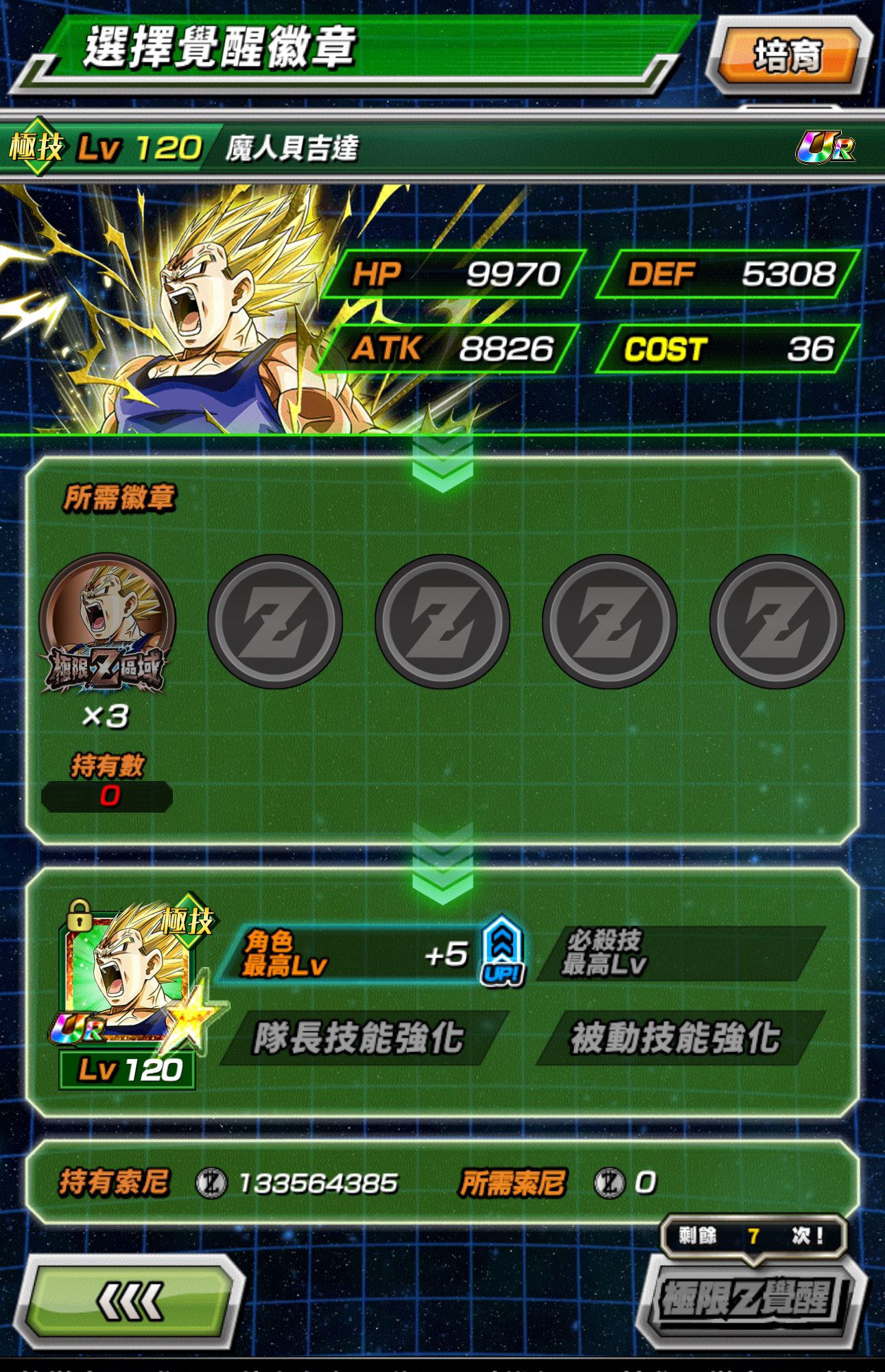
Task: Select the 極限Z區域 Vegeta medal
Action: [x=107, y=623]
